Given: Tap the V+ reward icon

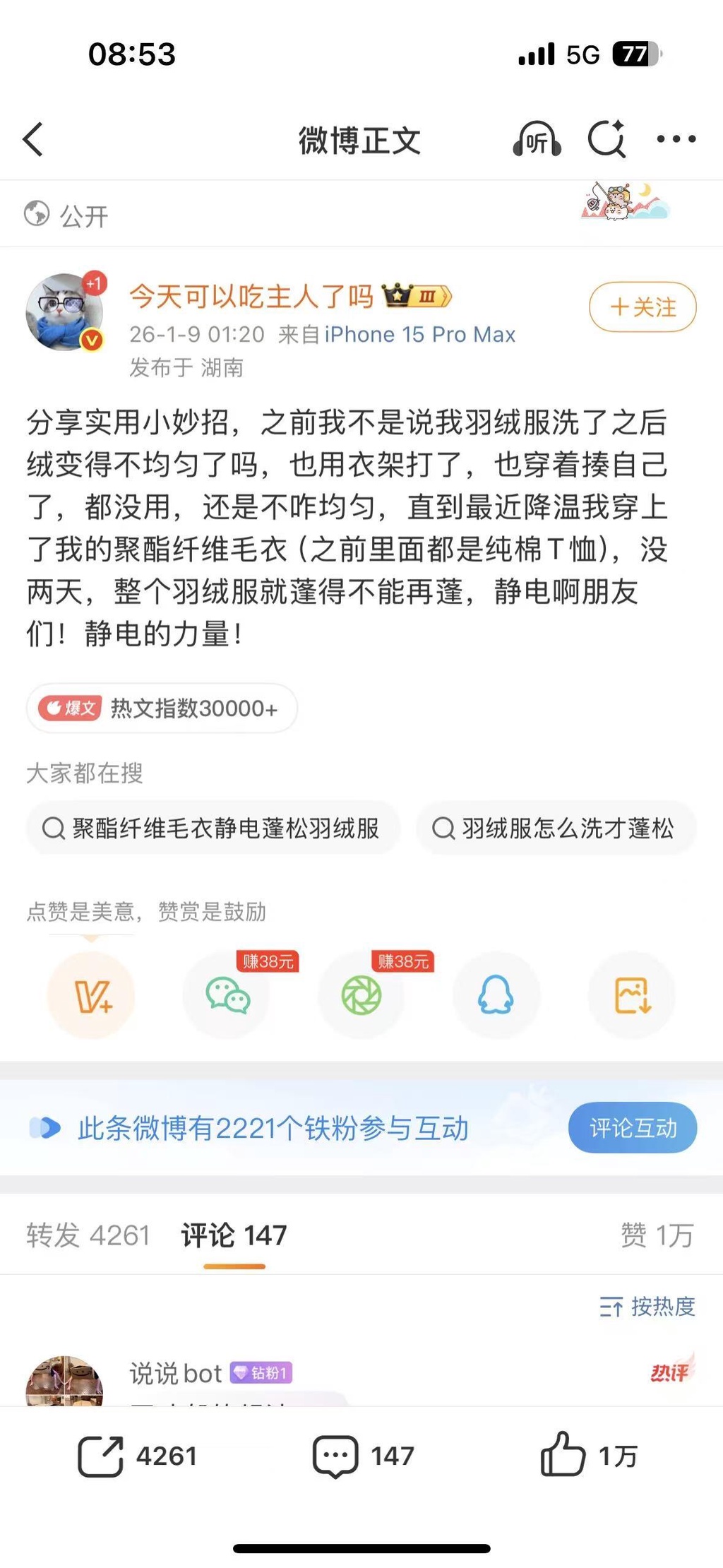Looking at the screenshot, I should 91,995.
